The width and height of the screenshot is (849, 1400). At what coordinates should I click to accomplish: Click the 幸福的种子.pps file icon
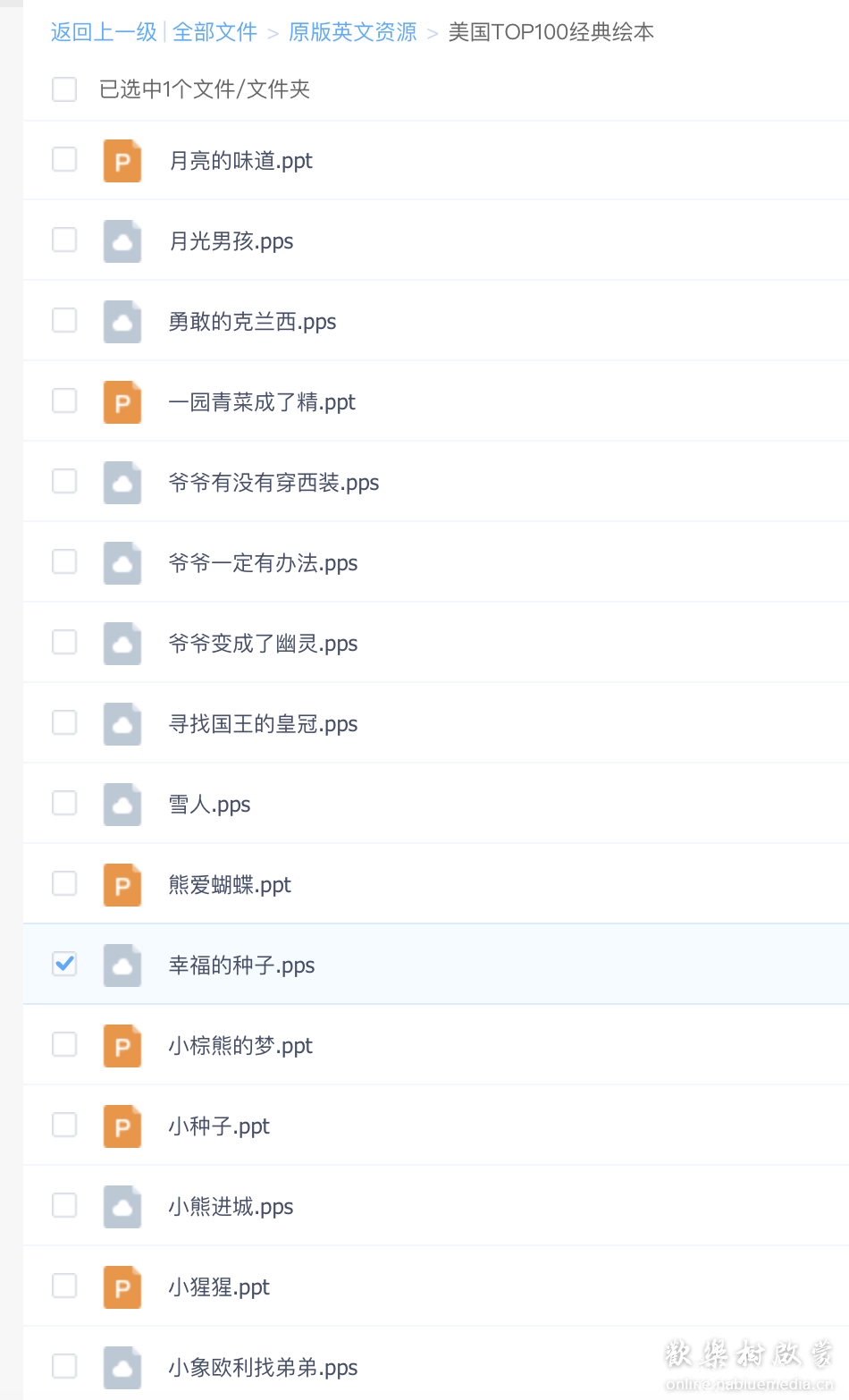pos(122,965)
